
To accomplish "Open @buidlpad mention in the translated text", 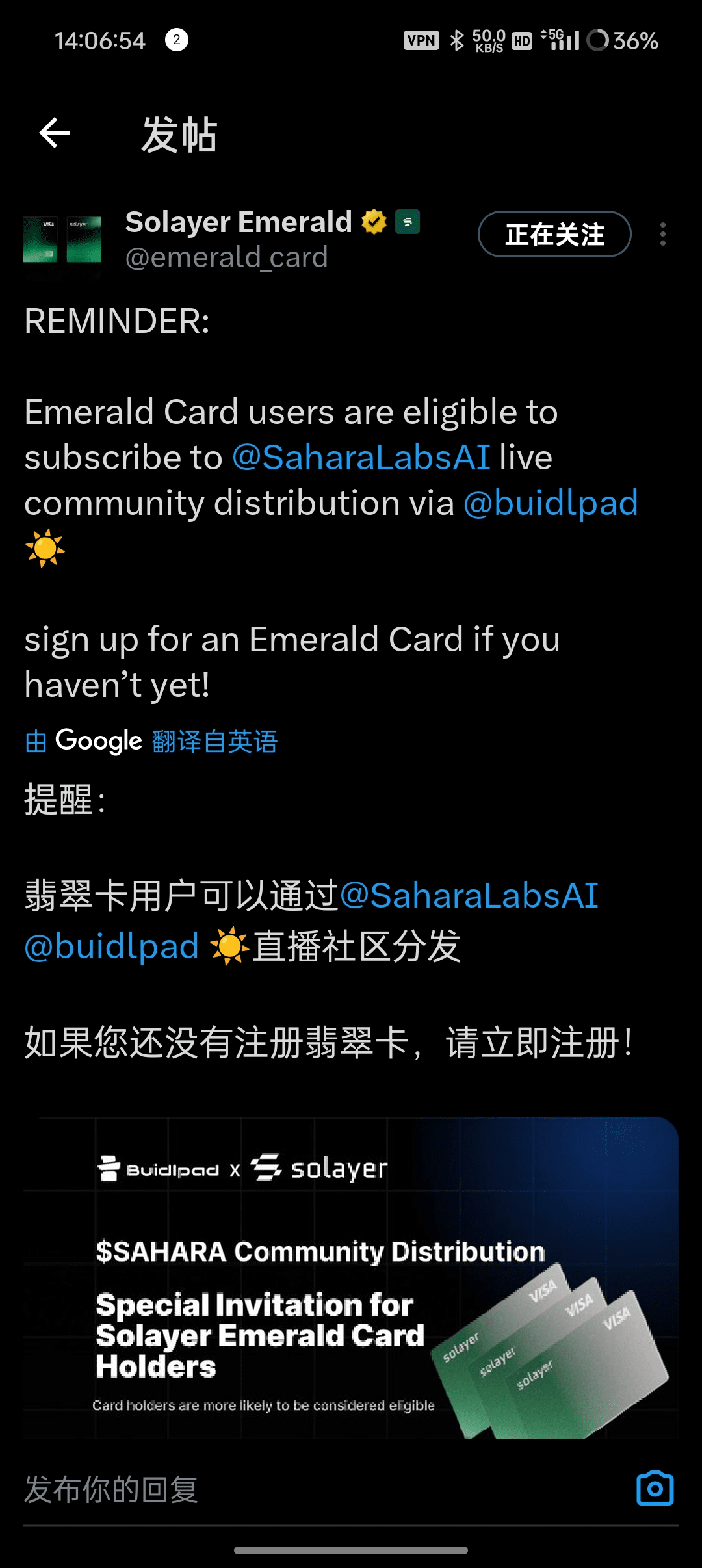I will [x=112, y=946].
